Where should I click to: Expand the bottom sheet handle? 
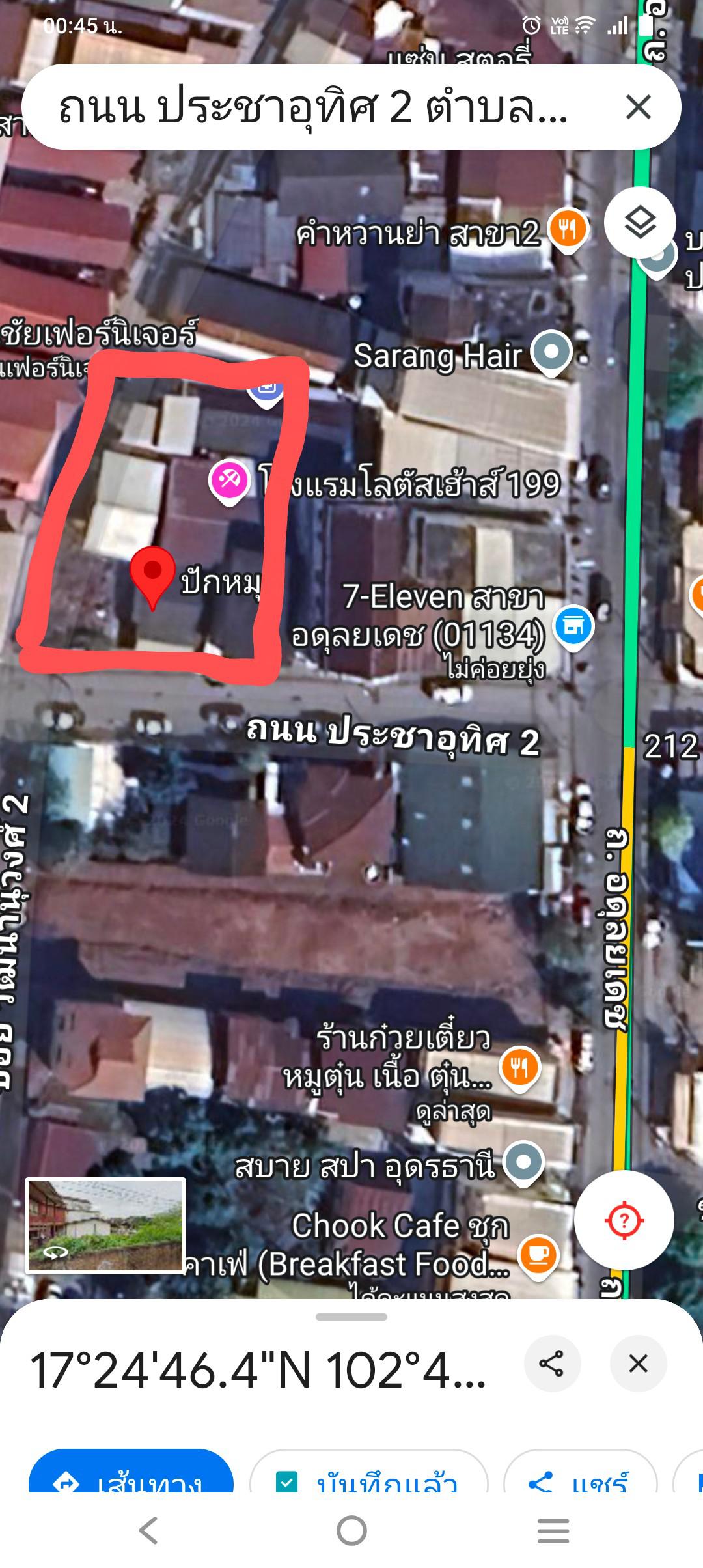351,1317
